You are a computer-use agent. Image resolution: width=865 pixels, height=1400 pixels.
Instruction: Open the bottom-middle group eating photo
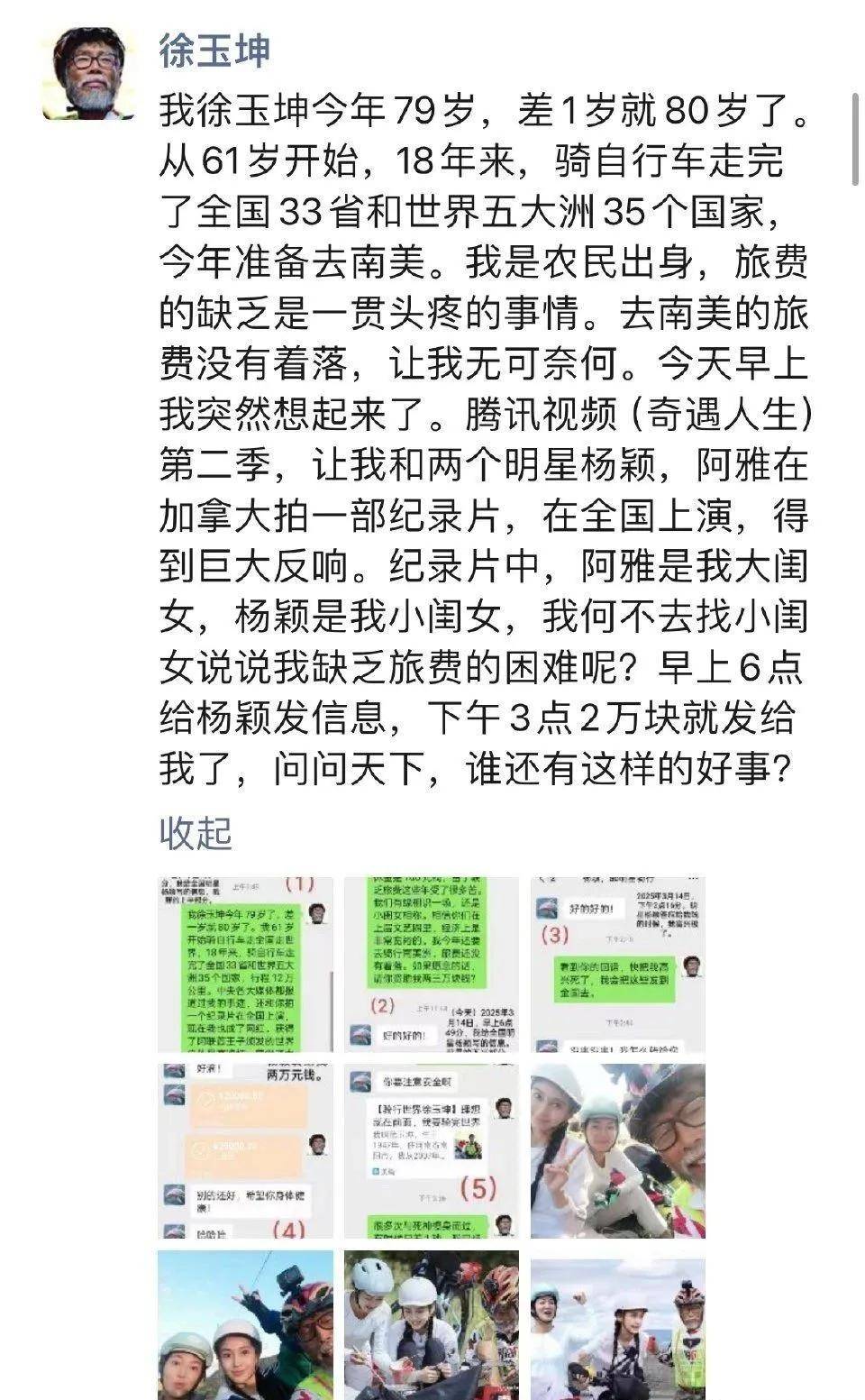432,1324
